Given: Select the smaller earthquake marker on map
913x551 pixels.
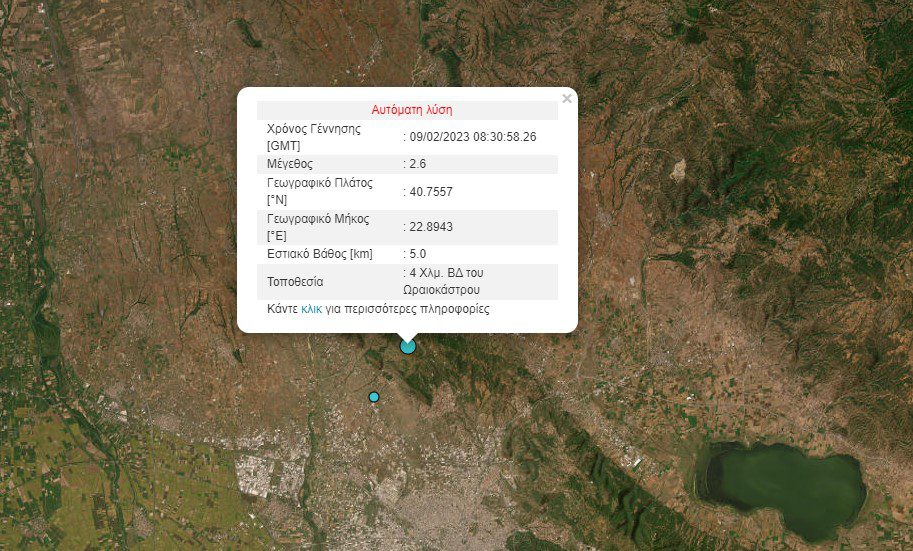Looking at the screenshot, I should click(x=374, y=397).
